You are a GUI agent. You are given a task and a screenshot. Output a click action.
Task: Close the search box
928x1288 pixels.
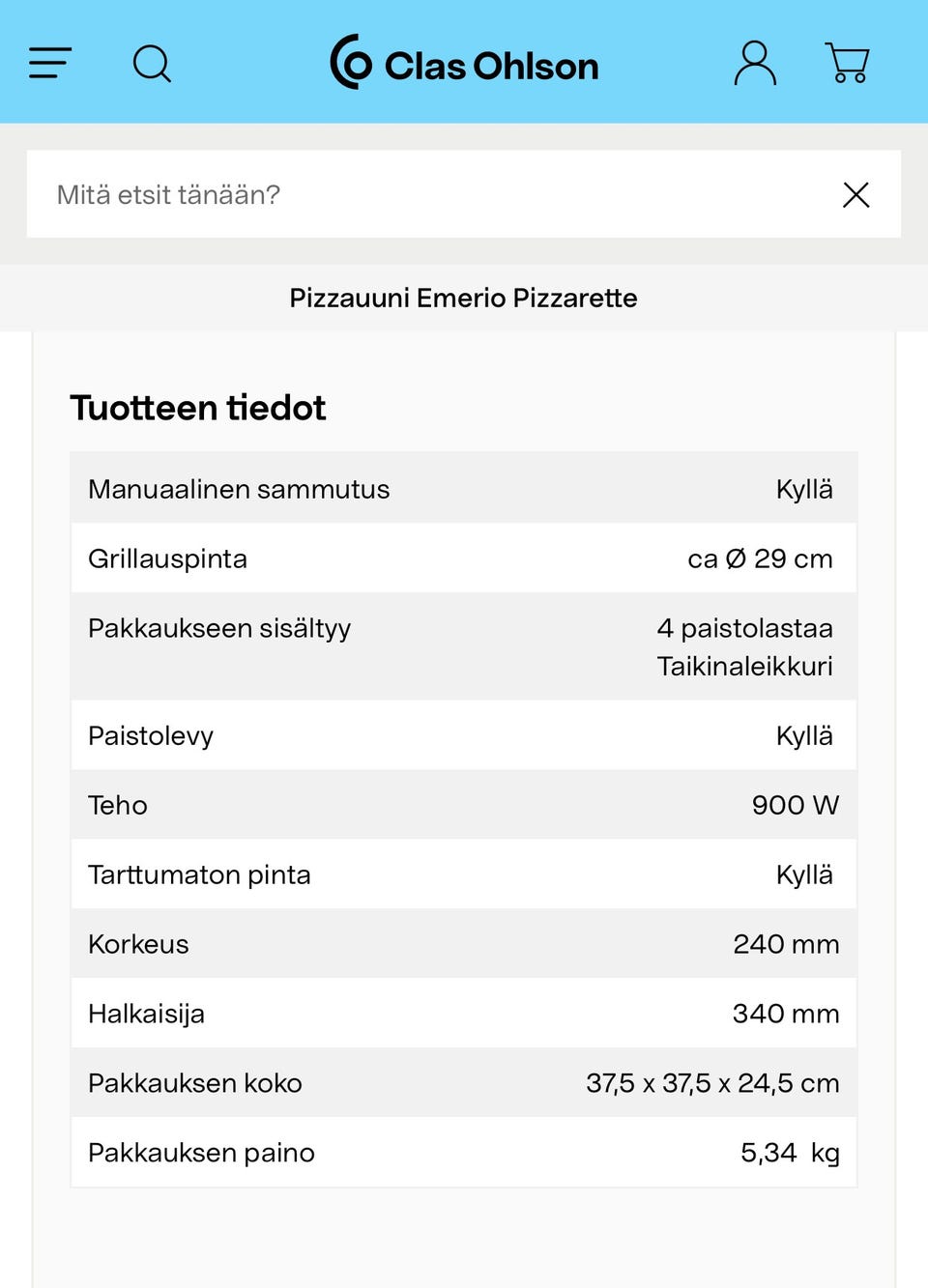(855, 194)
